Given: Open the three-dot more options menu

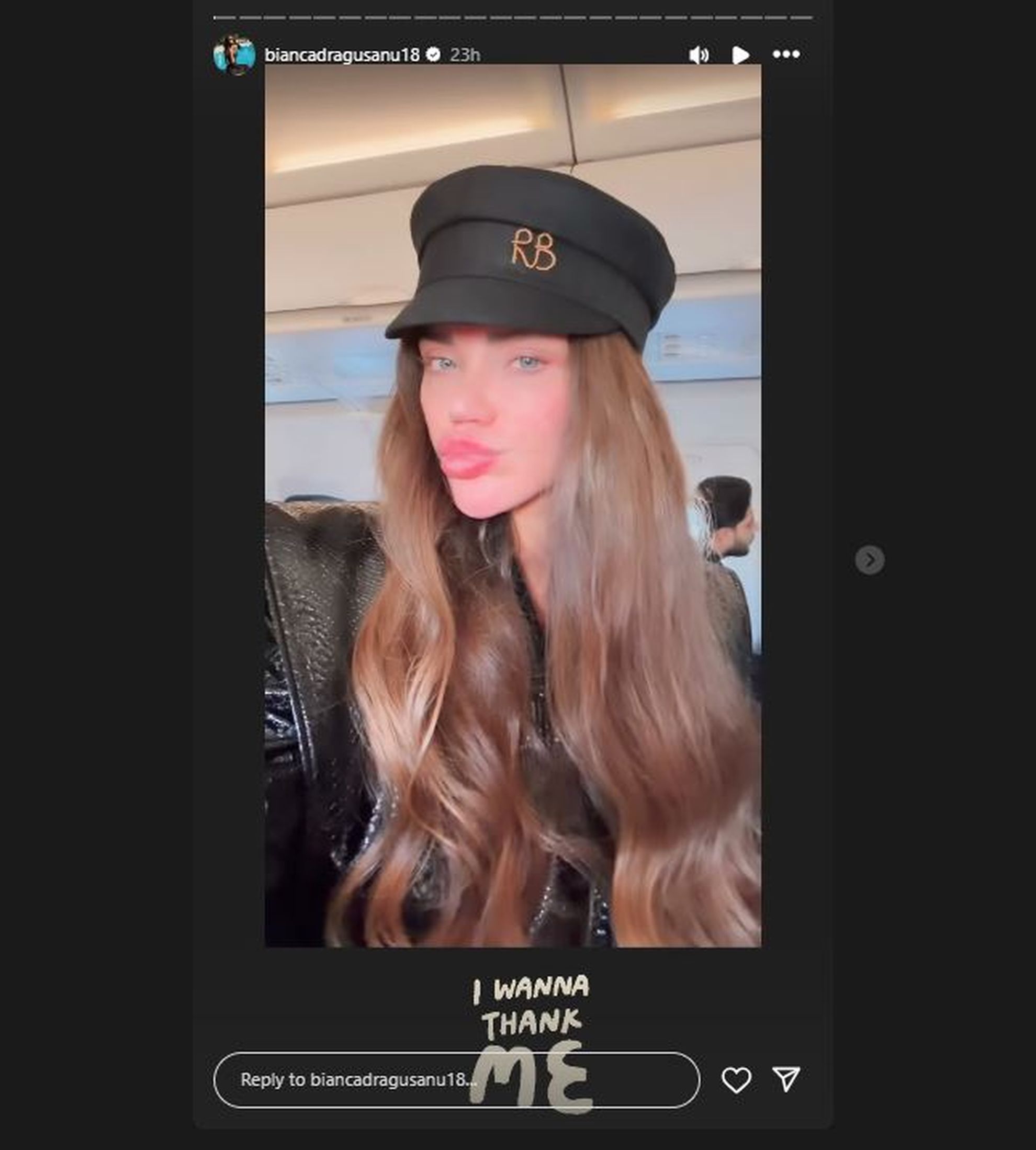Looking at the screenshot, I should coord(786,54).
